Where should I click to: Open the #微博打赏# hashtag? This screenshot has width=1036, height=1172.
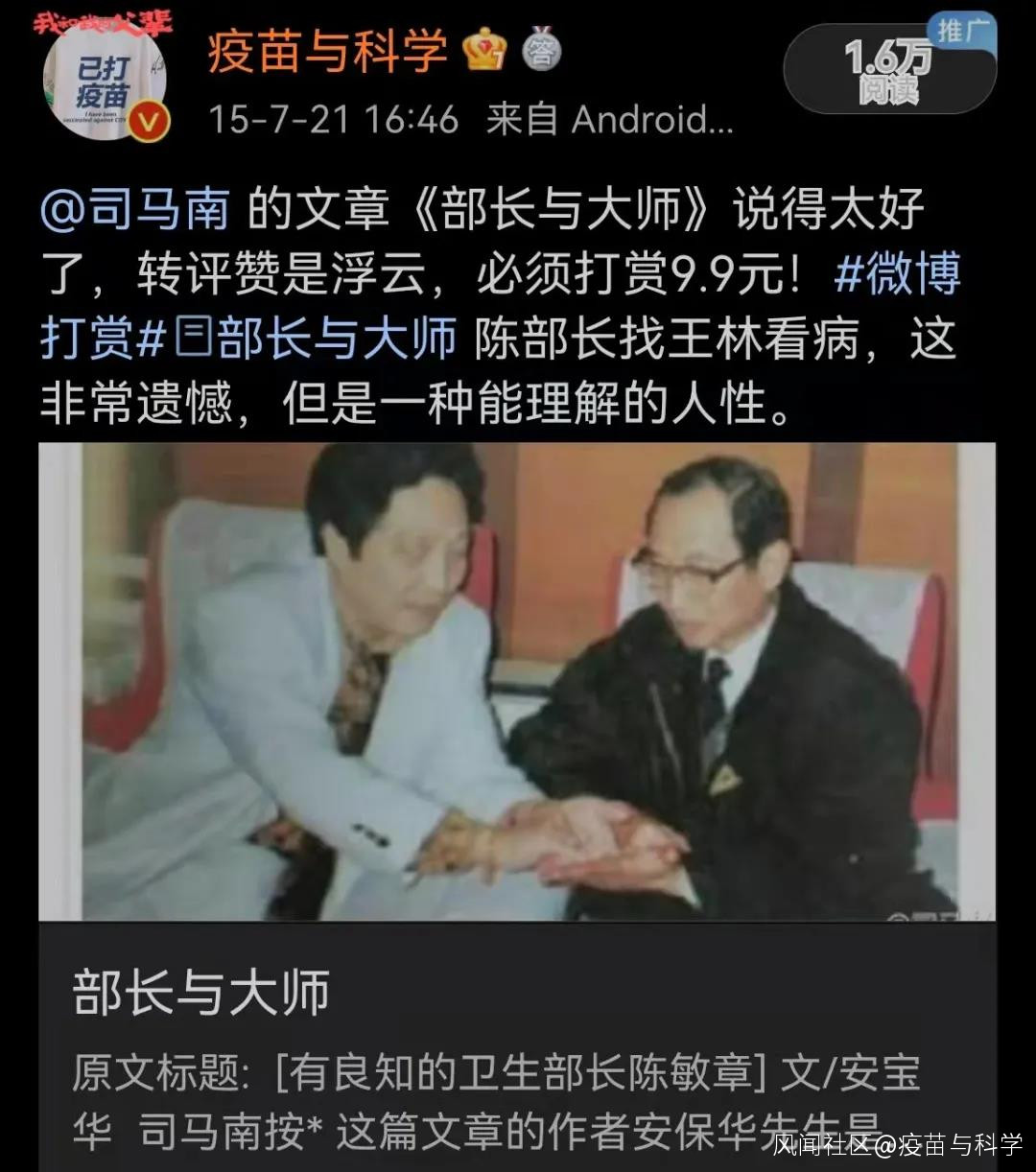click(x=896, y=276)
